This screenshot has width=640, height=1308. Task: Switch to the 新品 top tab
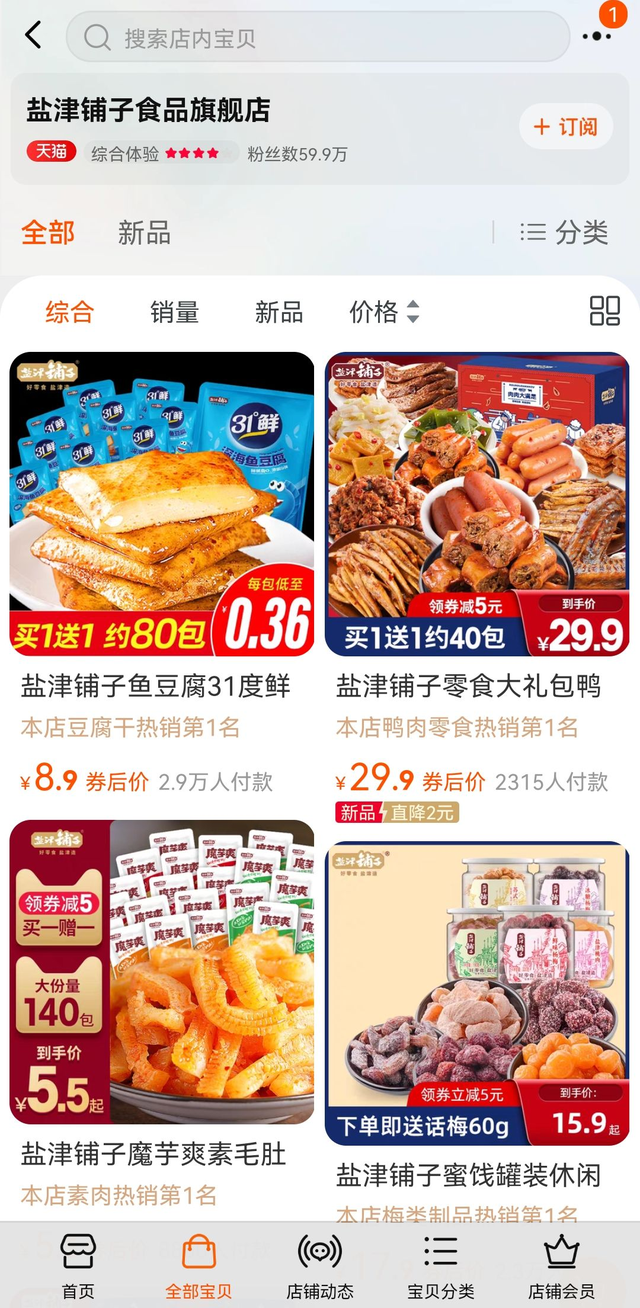[144, 233]
